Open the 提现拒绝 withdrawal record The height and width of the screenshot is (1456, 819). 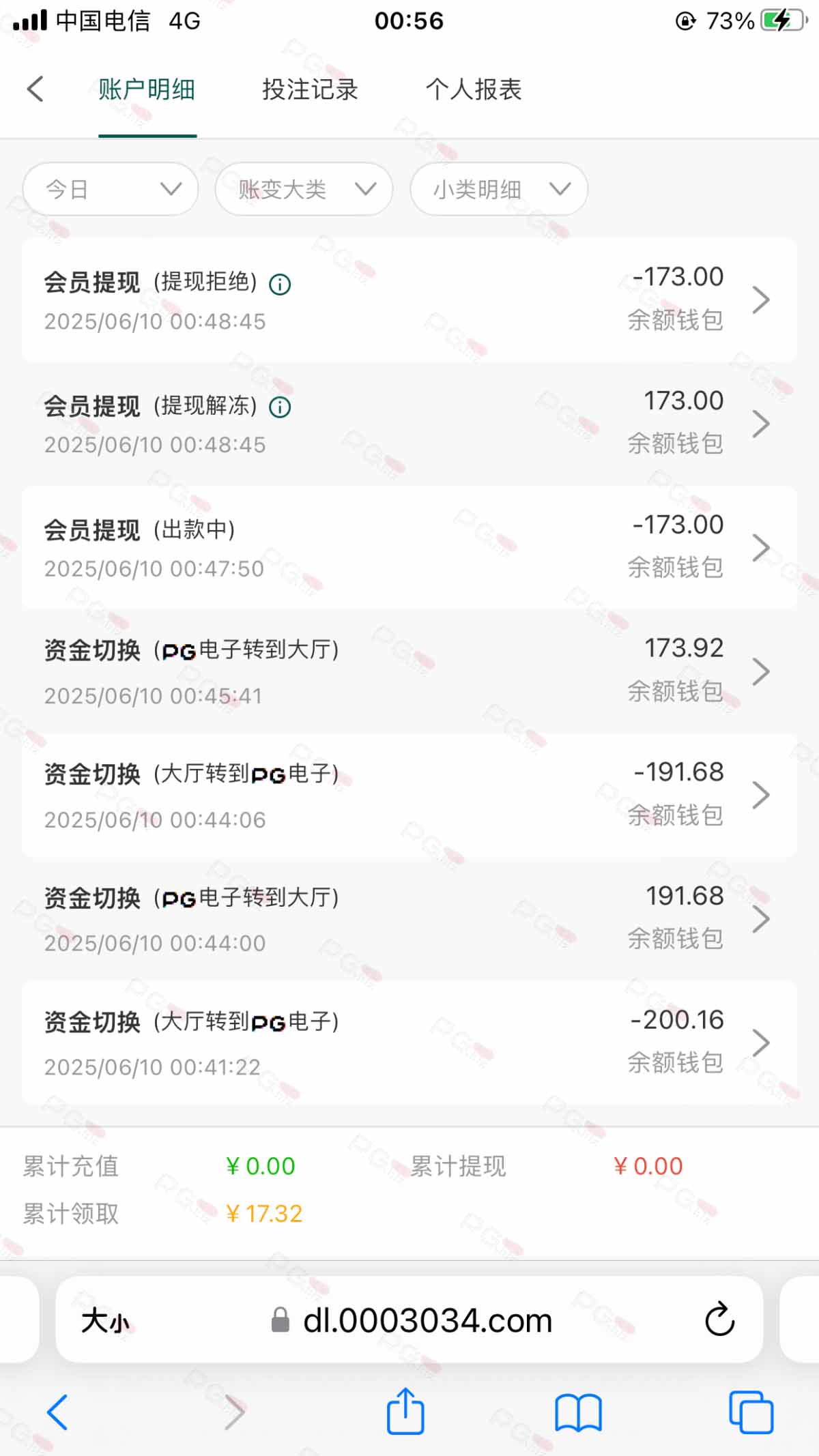coord(409,300)
